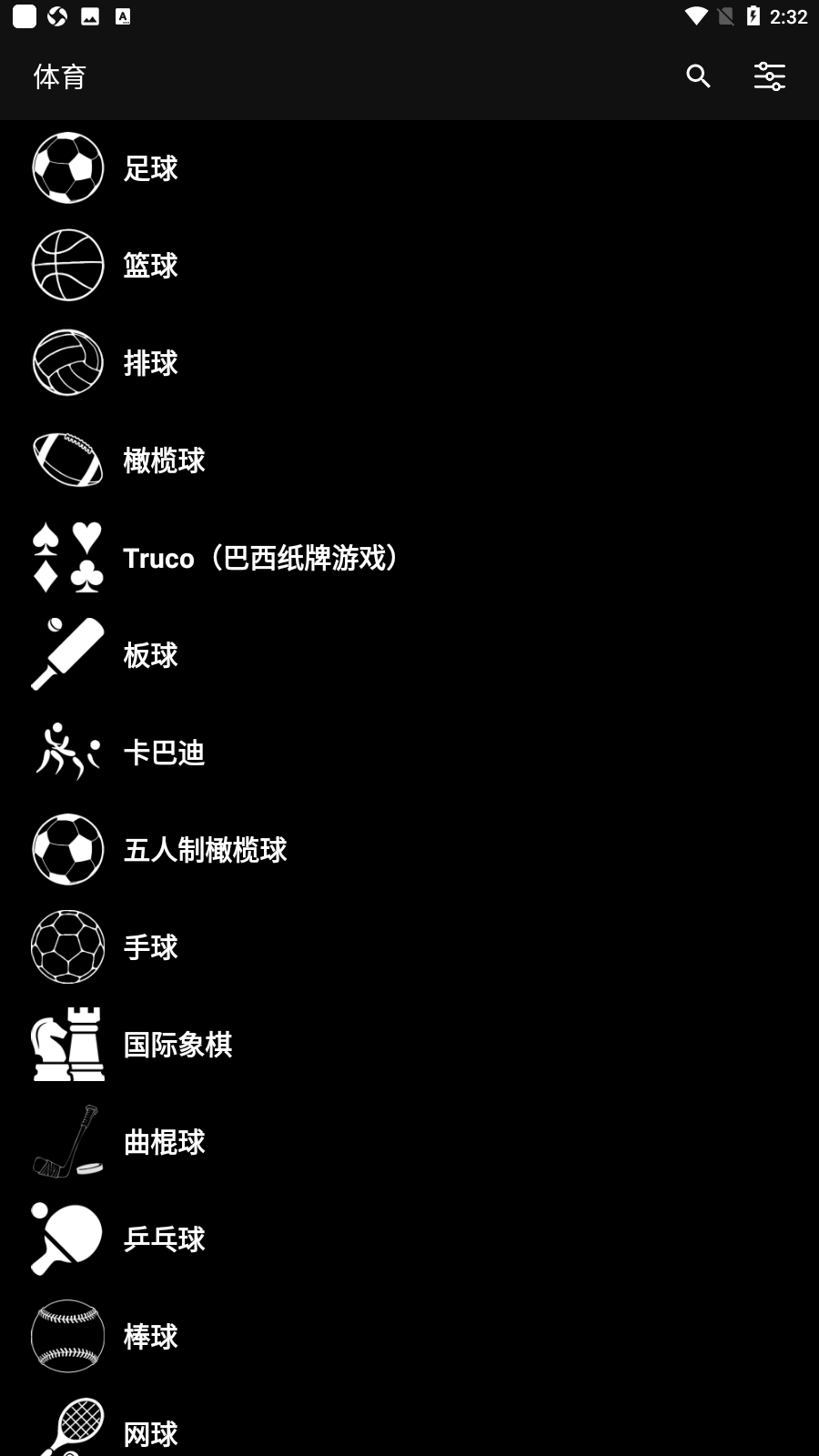This screenshot has width=819, height=1456.
Task: Open the search function in 体育
Action: (697, 76)
